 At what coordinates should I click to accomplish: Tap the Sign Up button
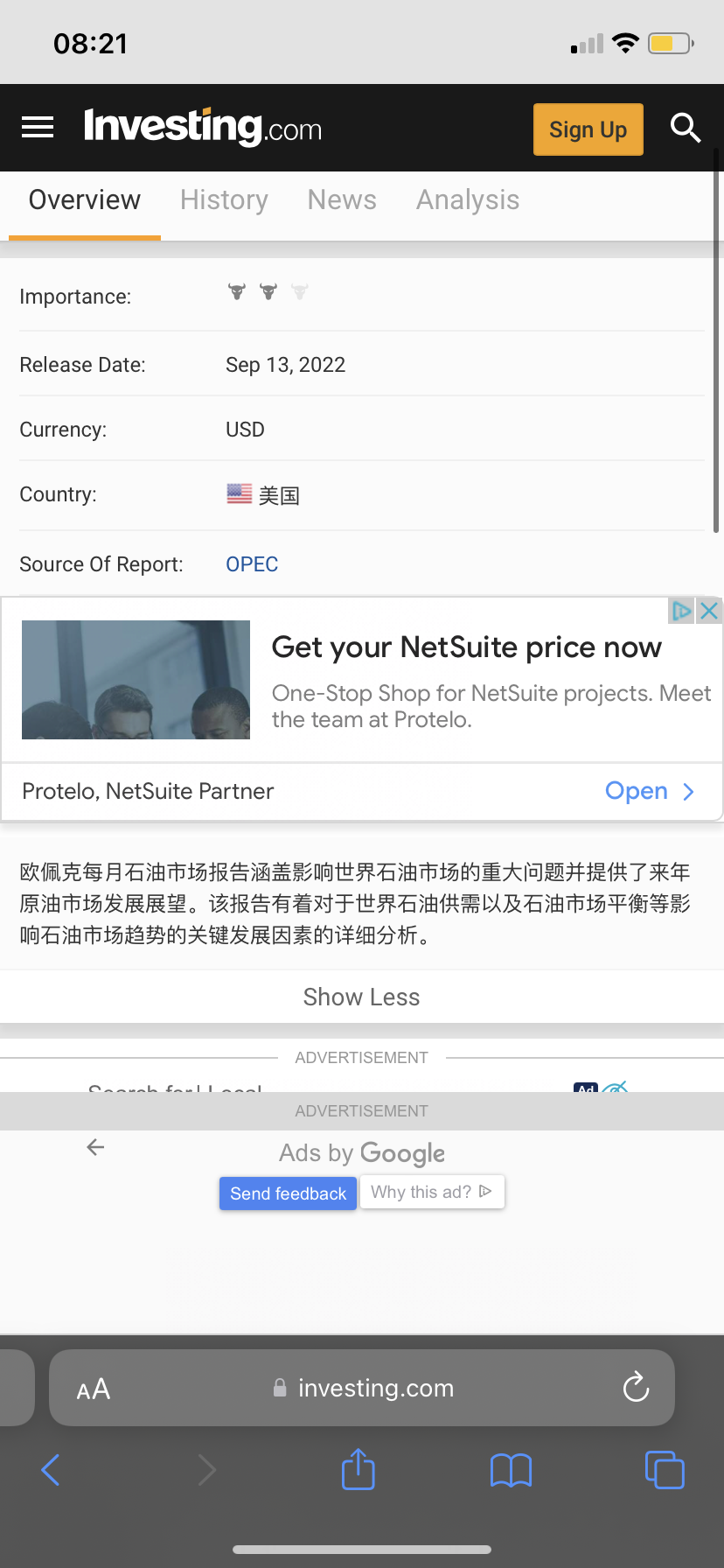click(x=588, y=129)
